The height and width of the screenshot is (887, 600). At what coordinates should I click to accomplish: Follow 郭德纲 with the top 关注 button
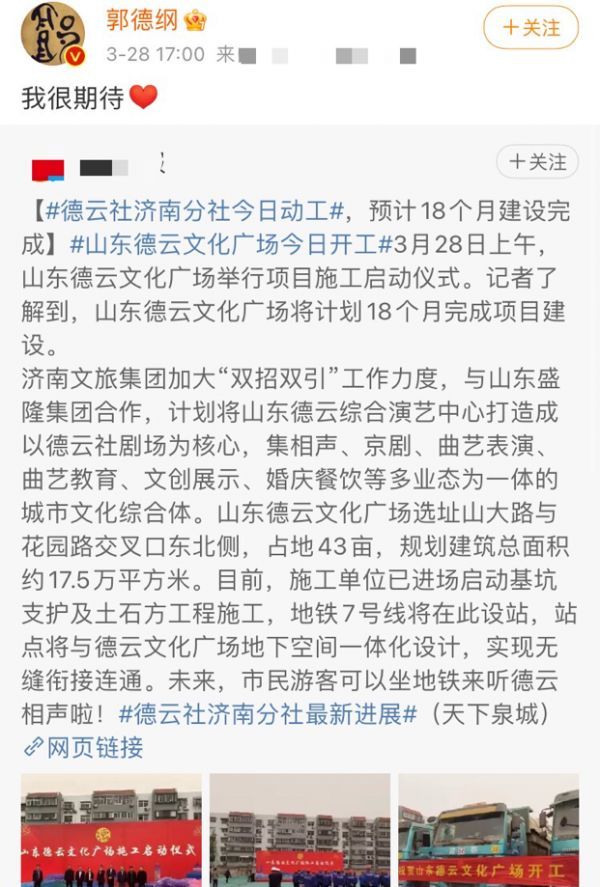point(531,28)
